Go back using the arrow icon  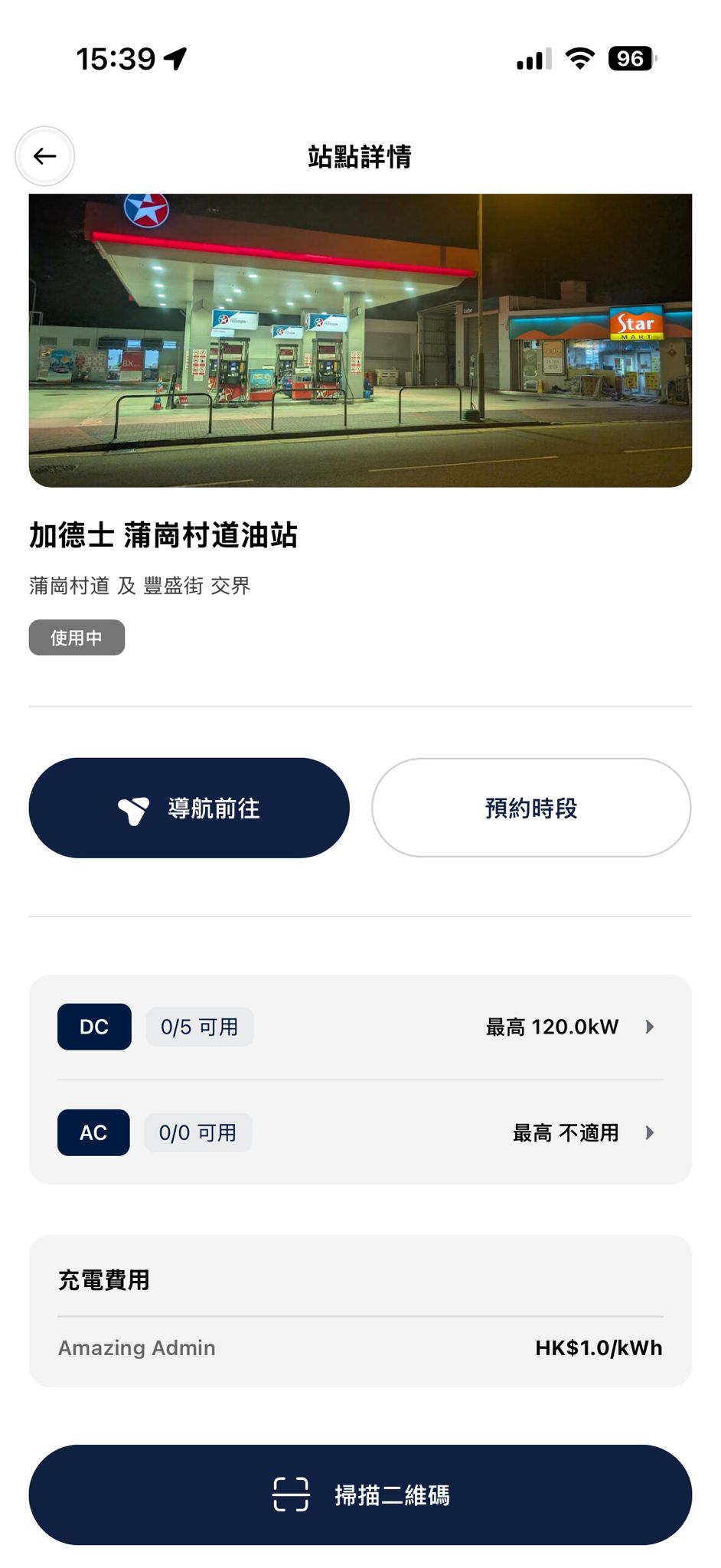click(x=45, y=156)
